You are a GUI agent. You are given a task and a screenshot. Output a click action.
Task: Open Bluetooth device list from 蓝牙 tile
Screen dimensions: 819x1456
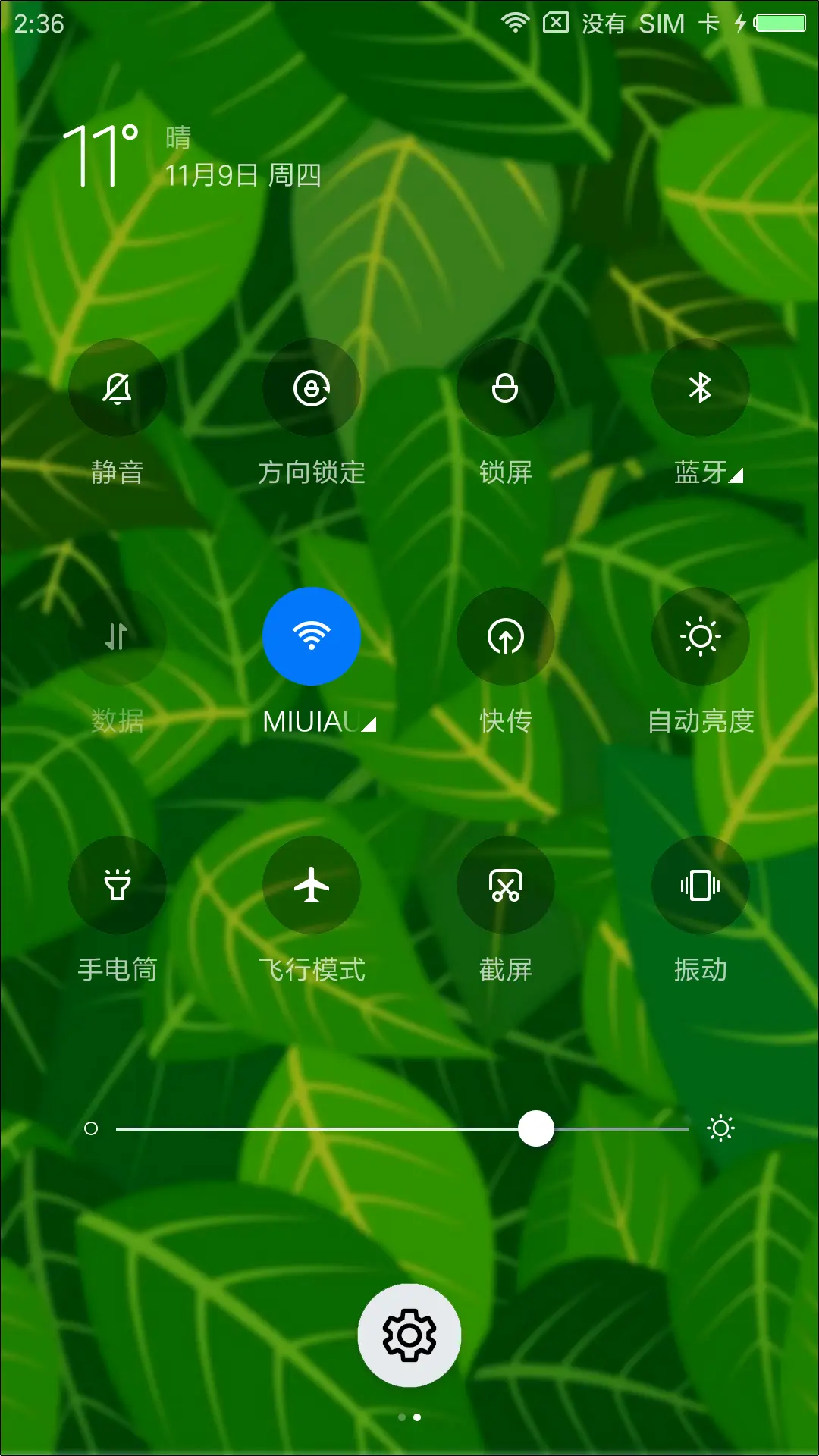coord(701,387)
